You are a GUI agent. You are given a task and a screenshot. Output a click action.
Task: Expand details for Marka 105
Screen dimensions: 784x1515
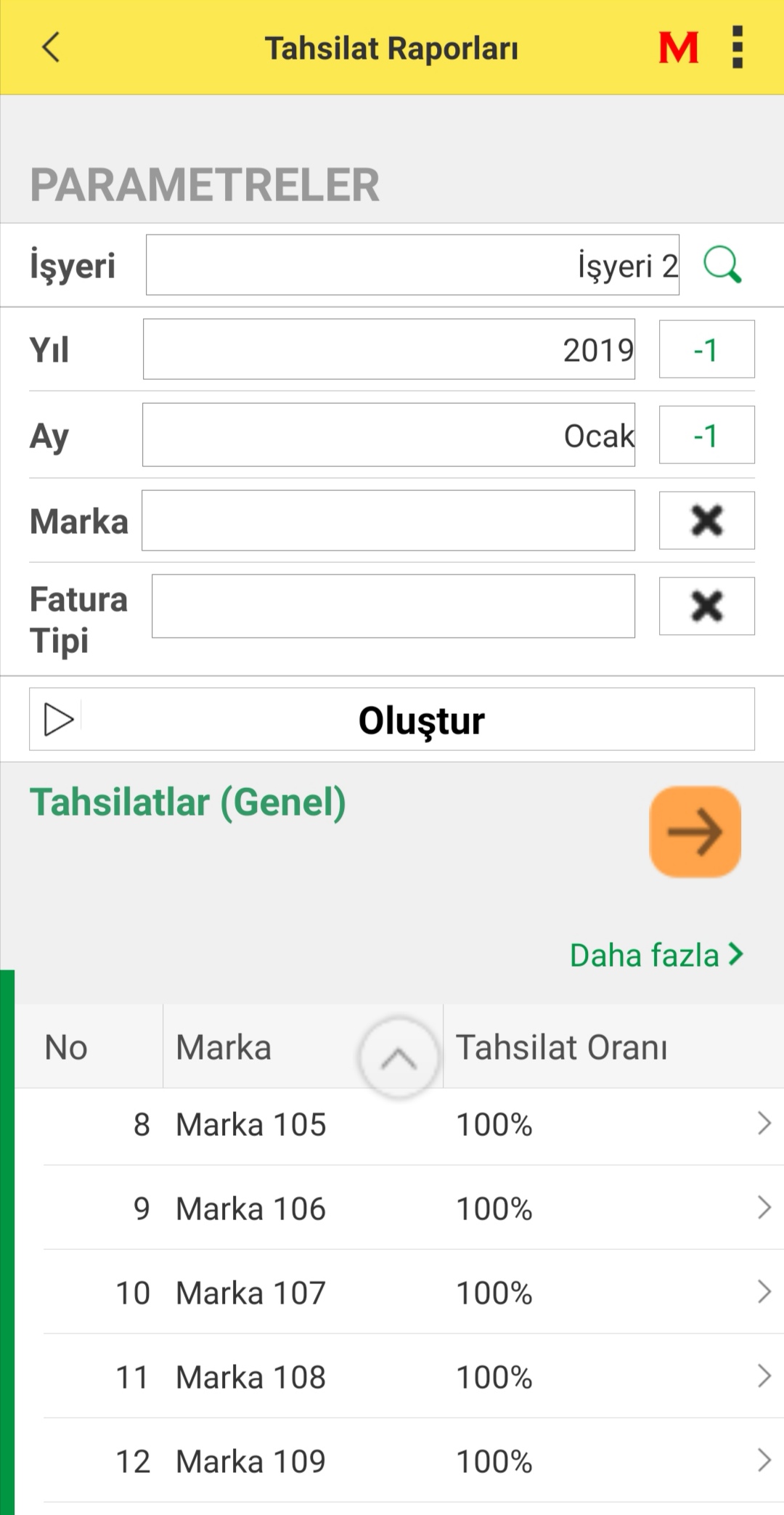pos(764,1124)
